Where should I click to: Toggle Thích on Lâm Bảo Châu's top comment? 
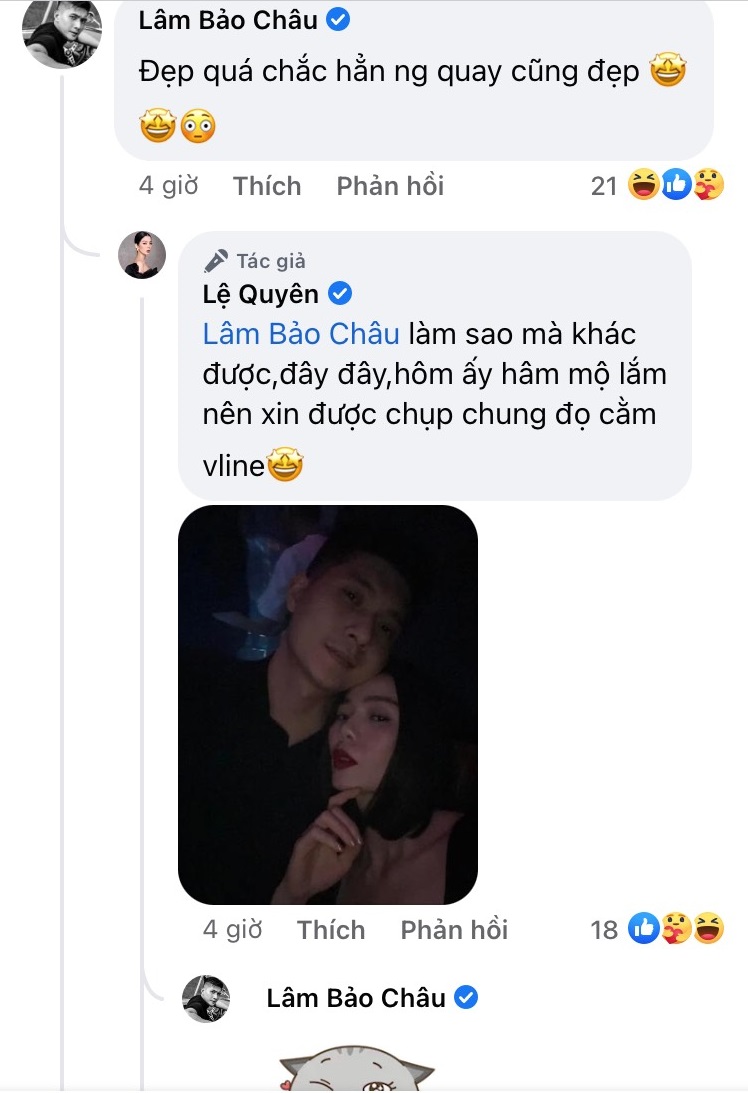(266, 185)
